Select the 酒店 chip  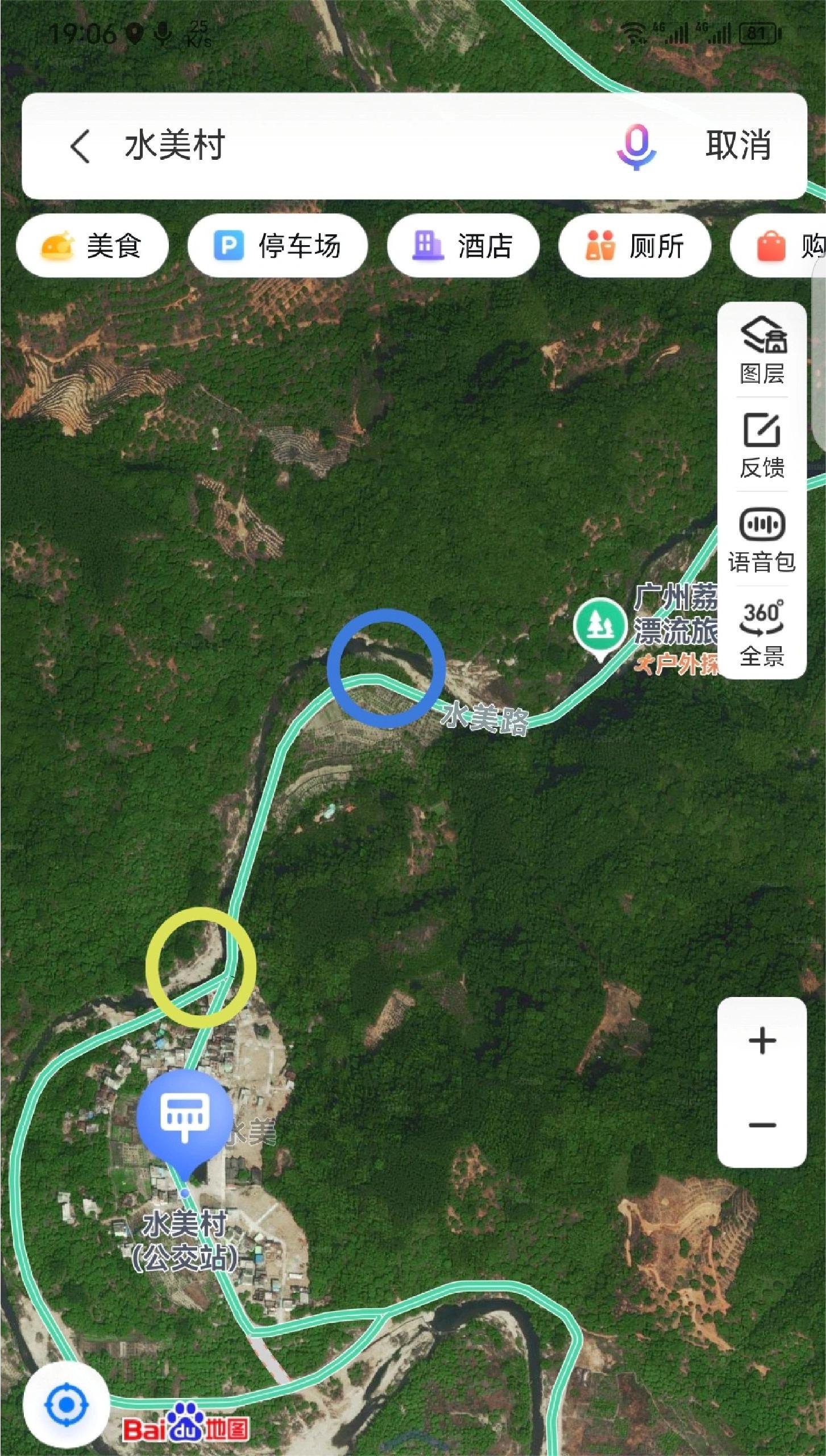463,246
